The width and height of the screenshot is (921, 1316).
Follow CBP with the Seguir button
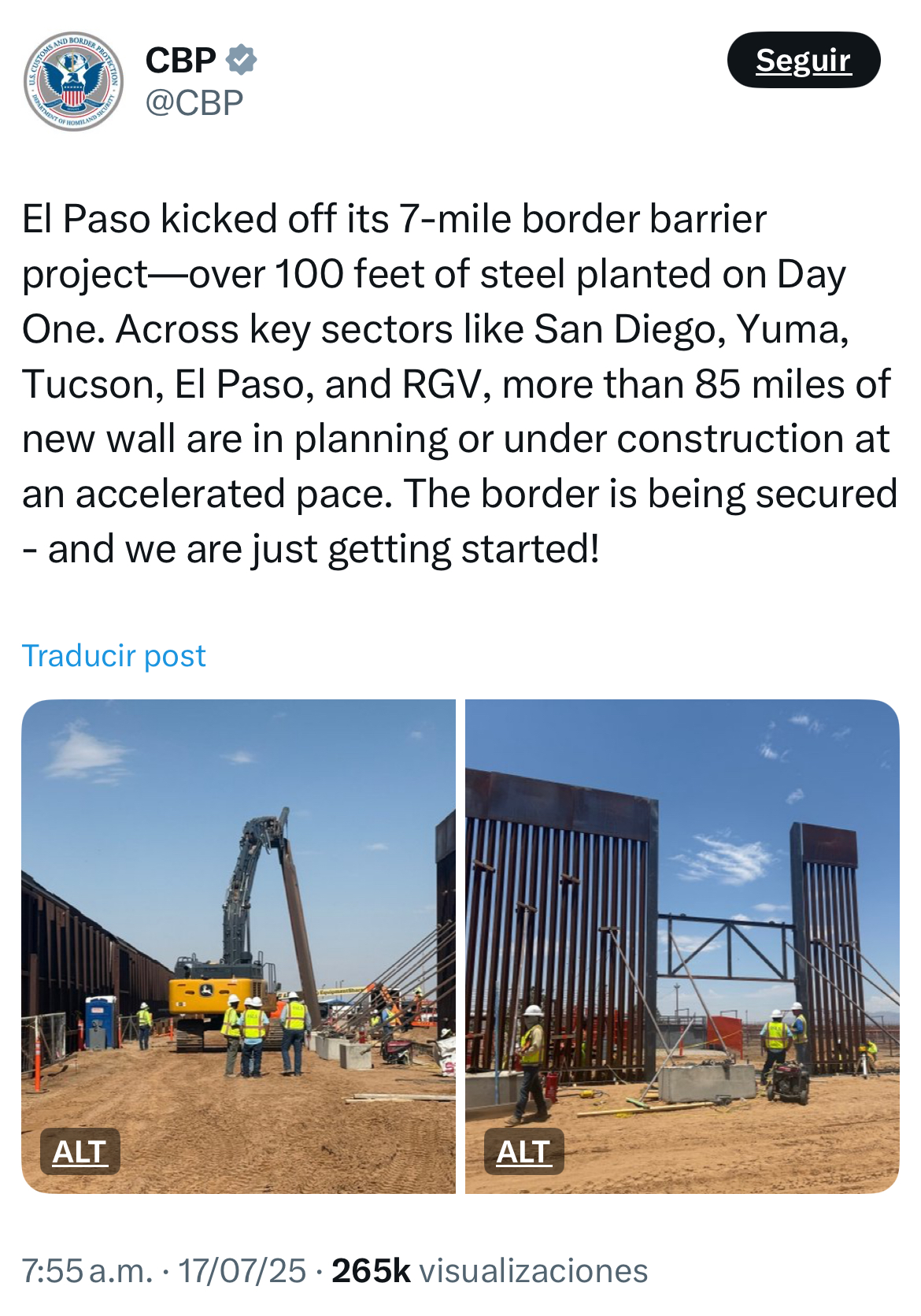click(803, 60)
